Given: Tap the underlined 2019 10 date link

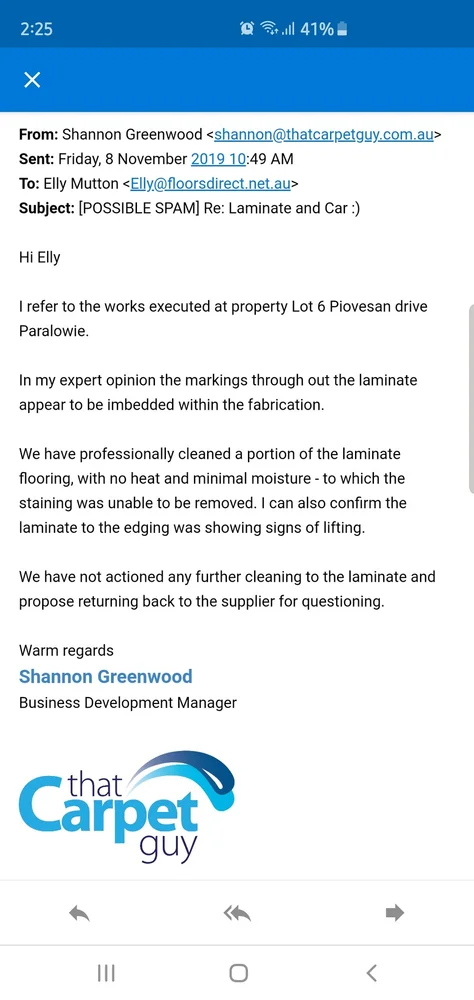Looking at the screenshot, I should coord(218,159).
